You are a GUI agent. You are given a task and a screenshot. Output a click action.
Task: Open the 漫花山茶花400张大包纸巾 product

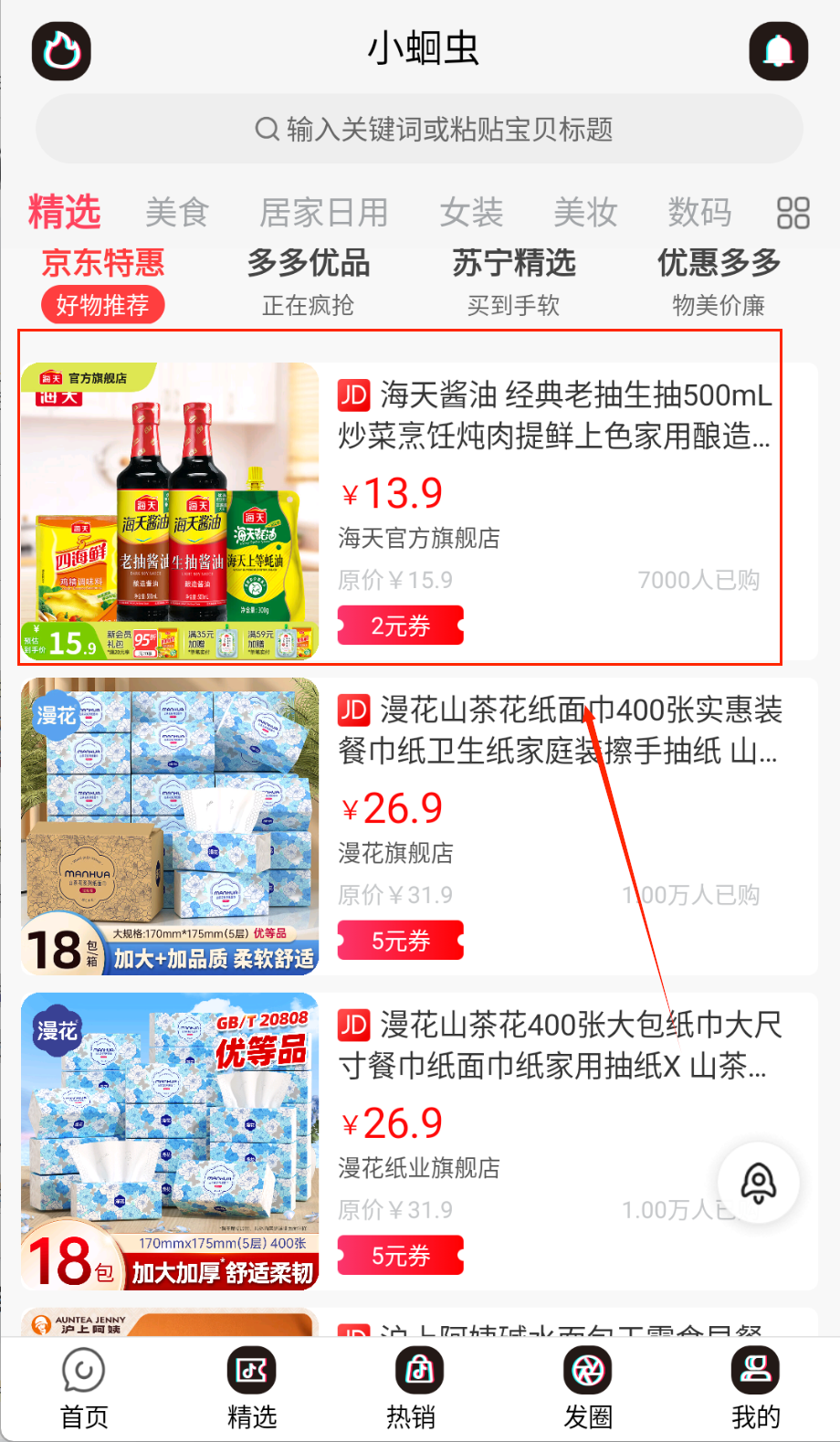click(559, 1045)
